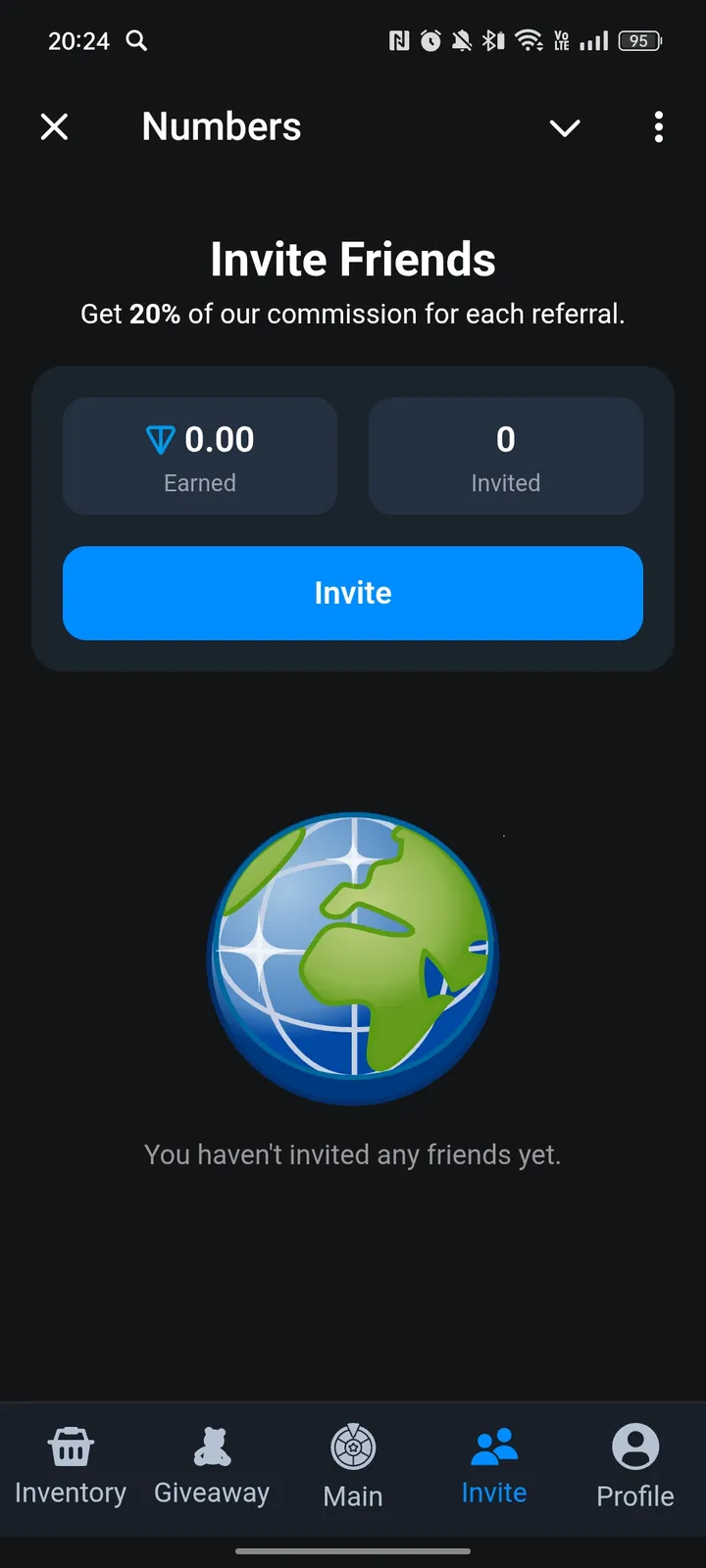Tap the battery indicator showing 95
The height and width of the screenshot is (1568, 706).
click(x=637, y=41)
